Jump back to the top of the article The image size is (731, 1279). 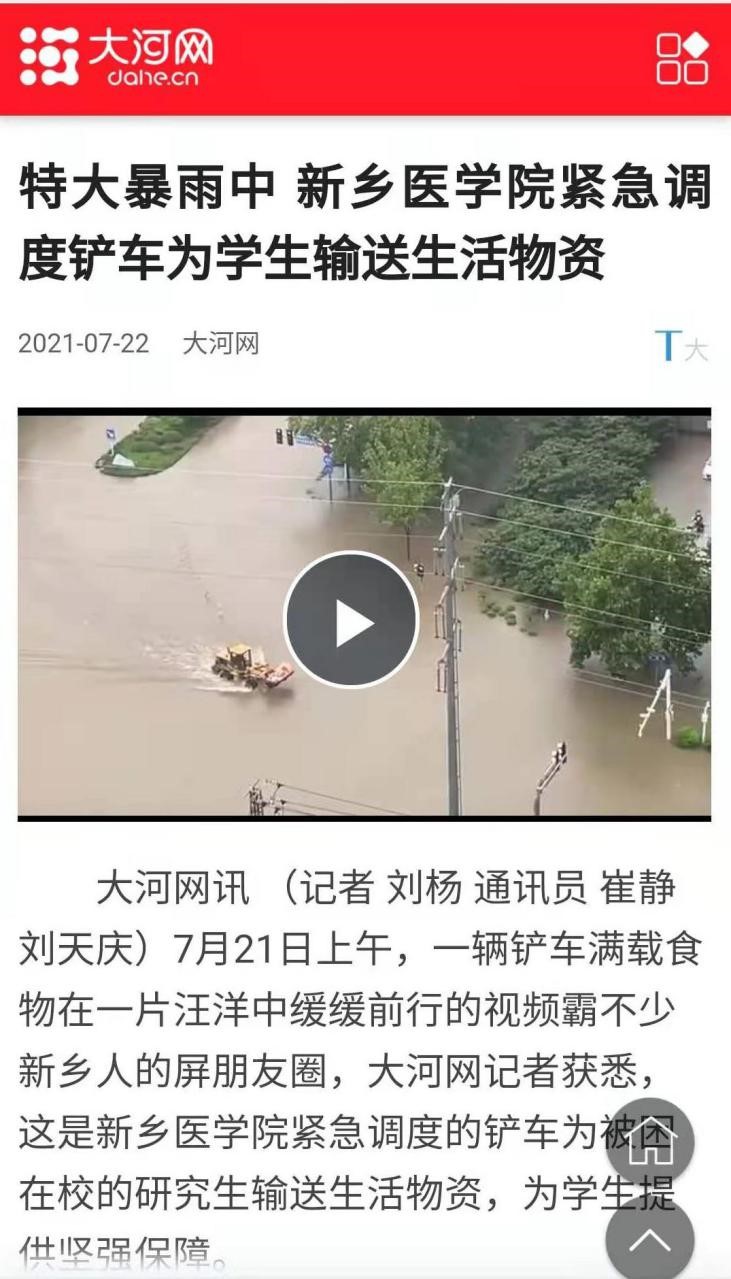pos(650,1241)
